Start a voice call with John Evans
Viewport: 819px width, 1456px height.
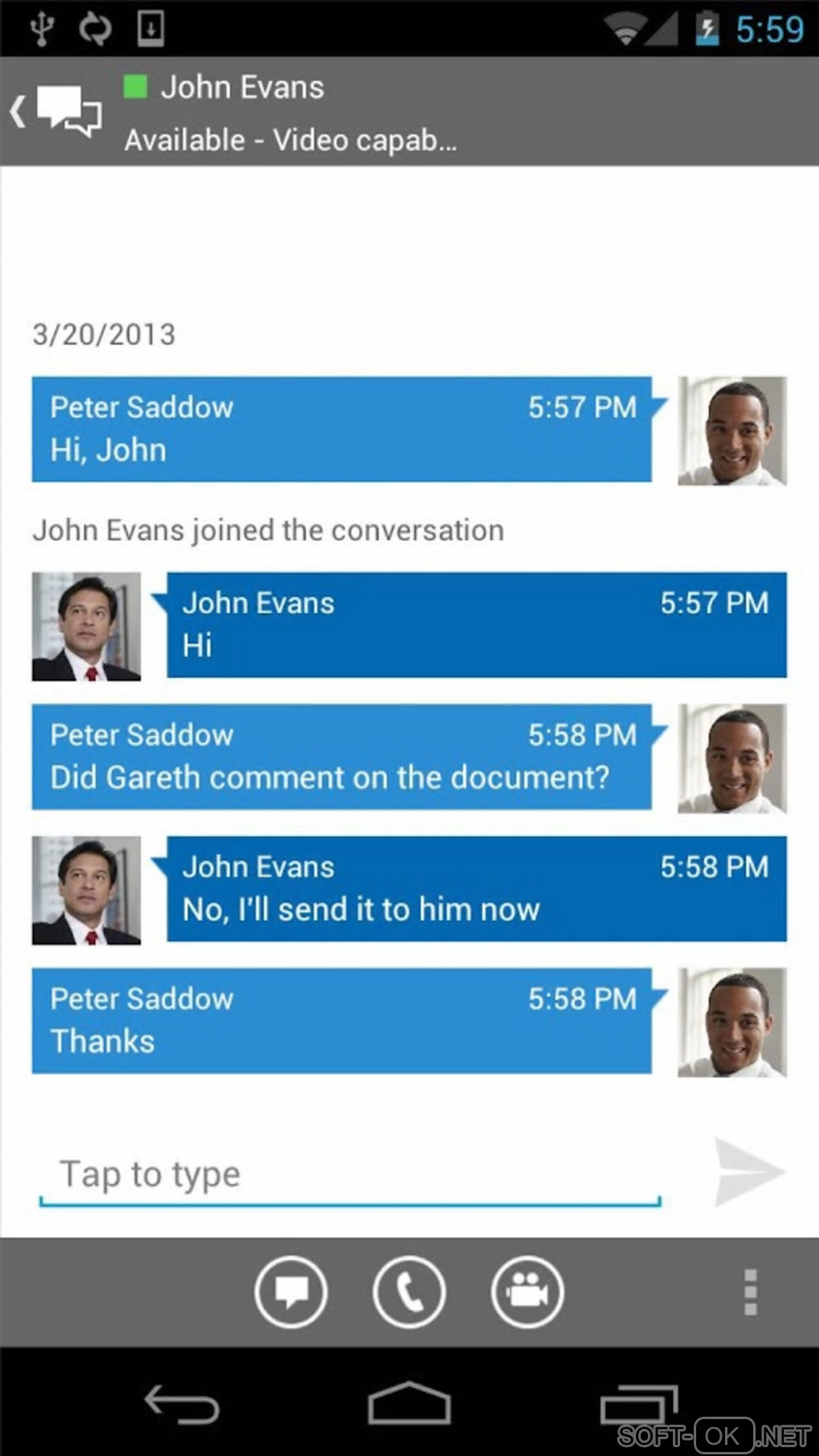pyautogui.click(x=409, y=1292)
